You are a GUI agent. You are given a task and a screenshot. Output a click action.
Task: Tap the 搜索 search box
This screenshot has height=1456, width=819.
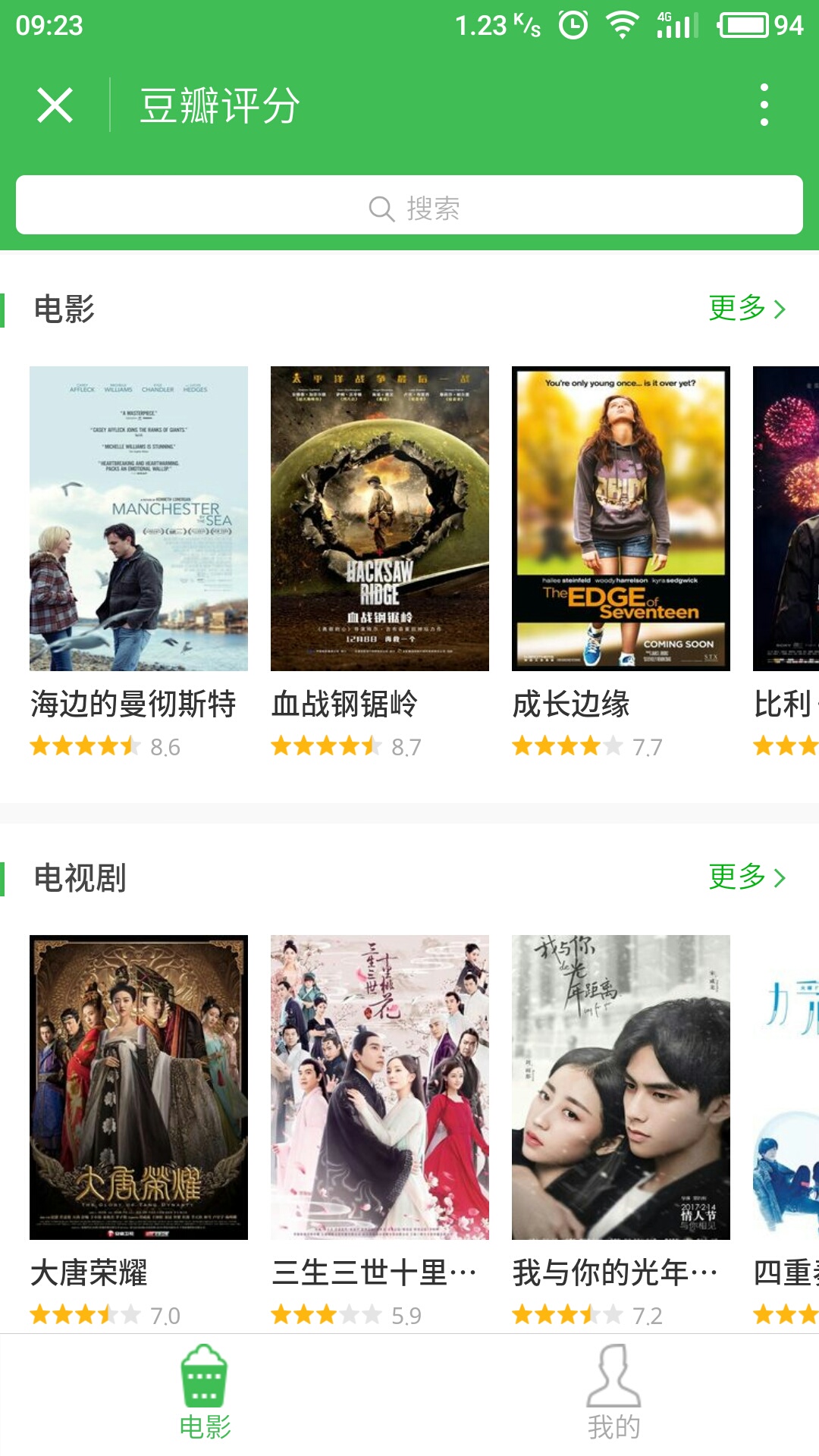(409, 206)
